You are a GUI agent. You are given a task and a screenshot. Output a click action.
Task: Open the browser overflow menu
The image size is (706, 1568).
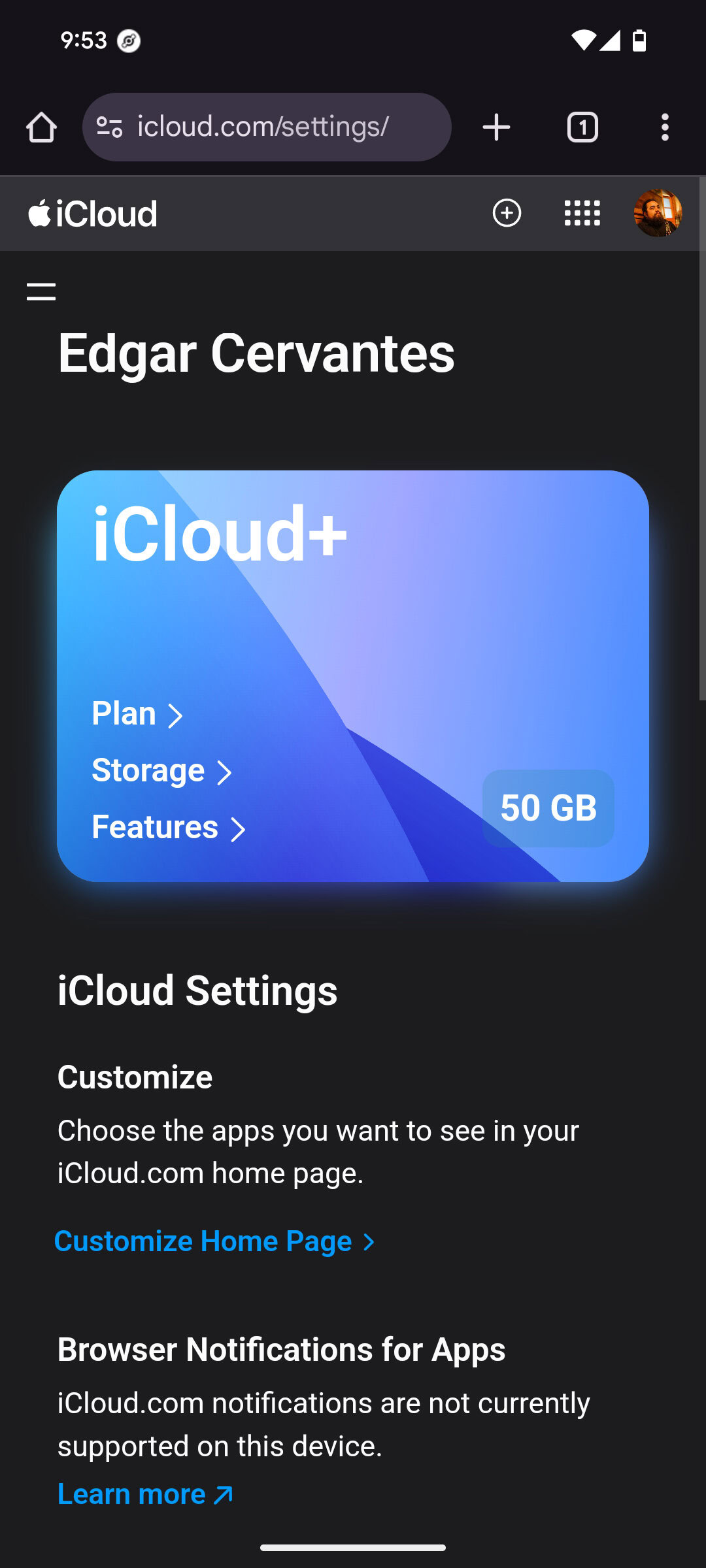point(664,127)
